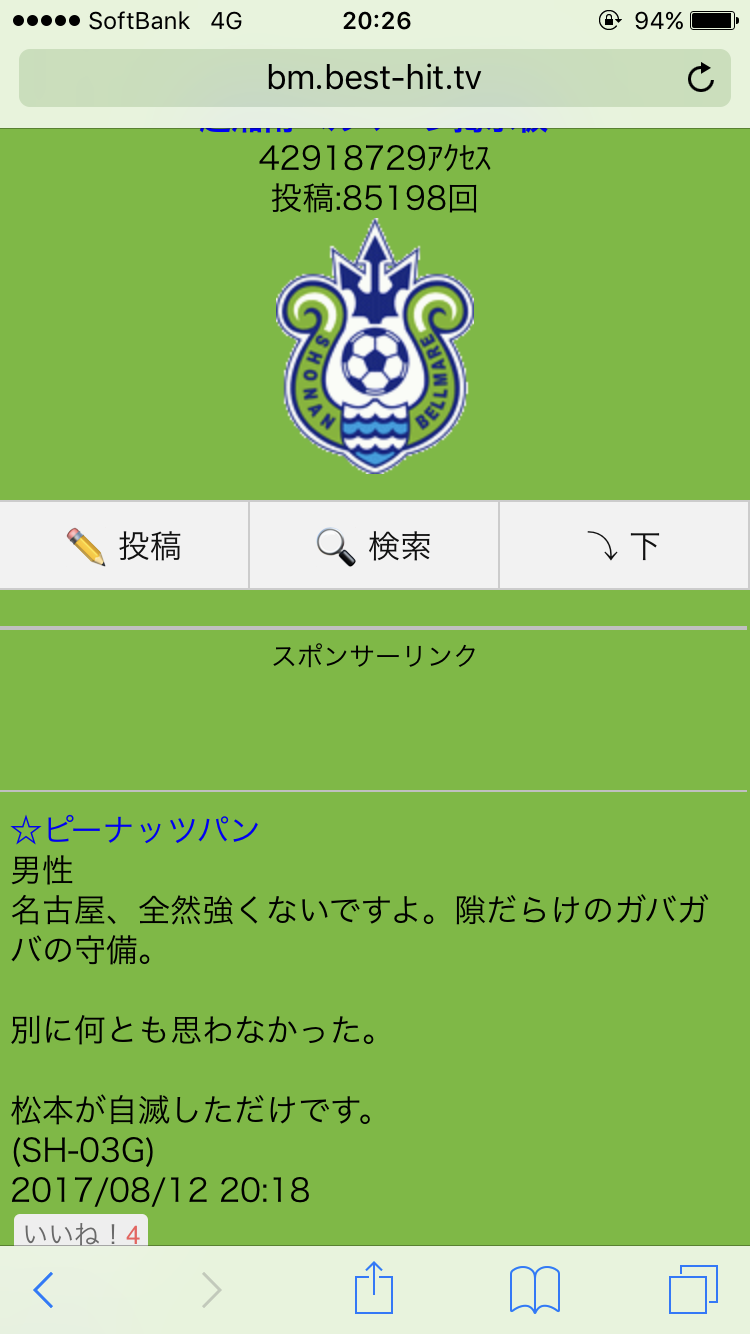
Task: Tap the 投稿 post button
Action: 124,546
